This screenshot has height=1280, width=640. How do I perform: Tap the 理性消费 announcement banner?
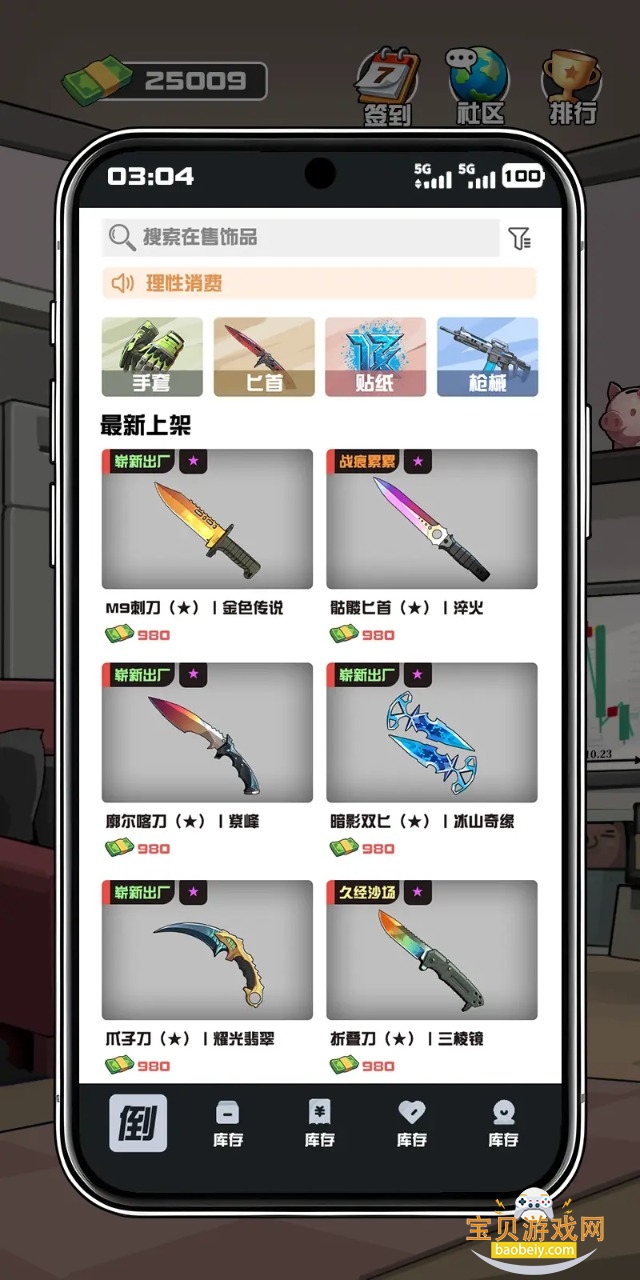319,283
